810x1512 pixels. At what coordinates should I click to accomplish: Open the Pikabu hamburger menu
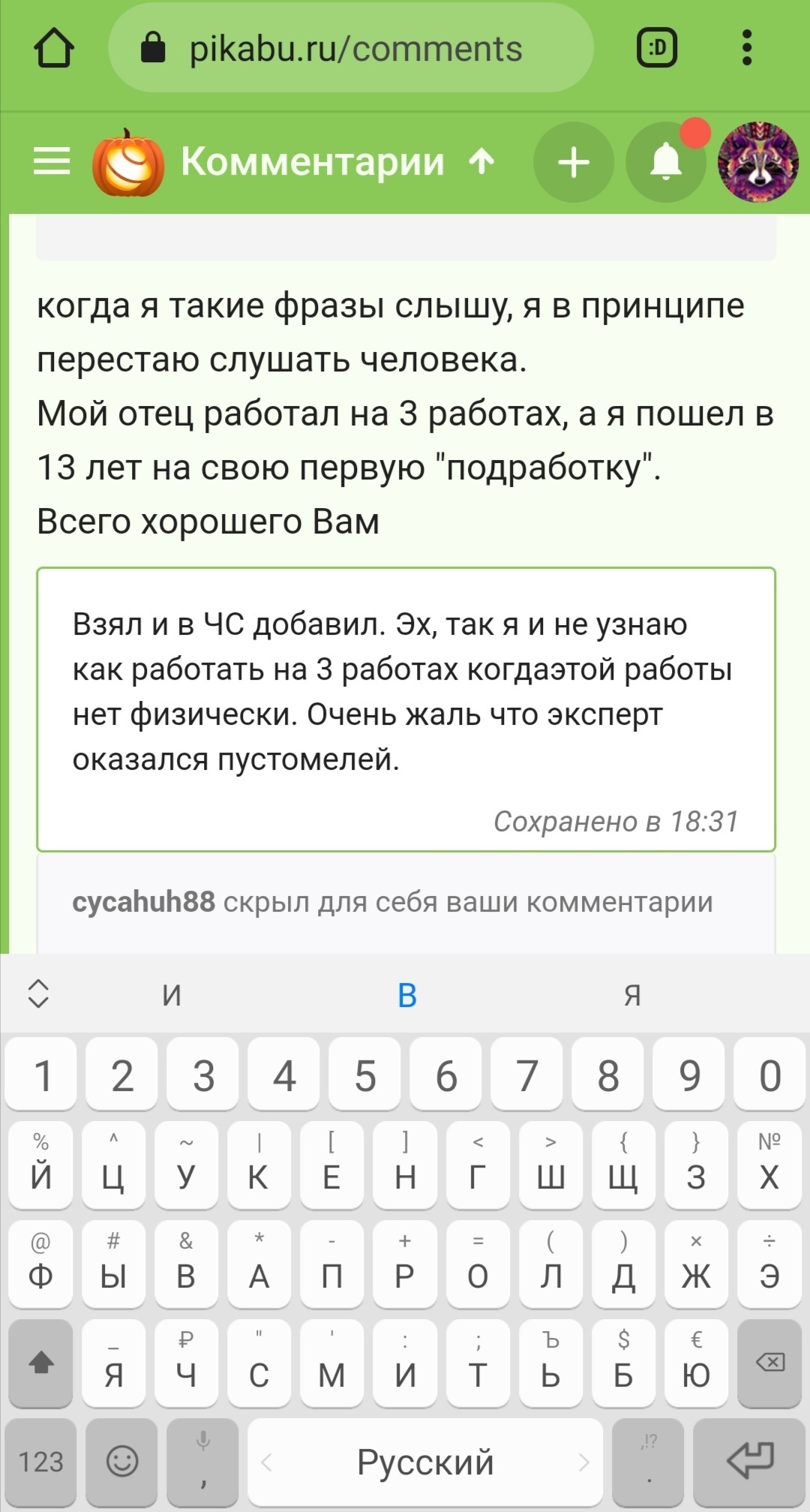[x=52, y=161]
